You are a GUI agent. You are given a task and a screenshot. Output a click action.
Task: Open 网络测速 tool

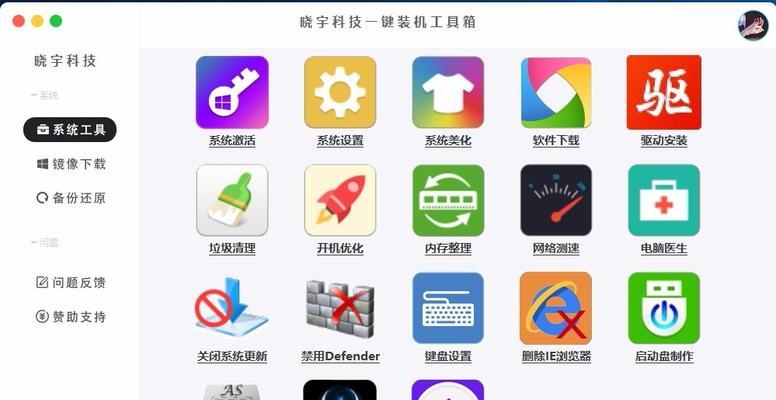[x=556, y=200]
